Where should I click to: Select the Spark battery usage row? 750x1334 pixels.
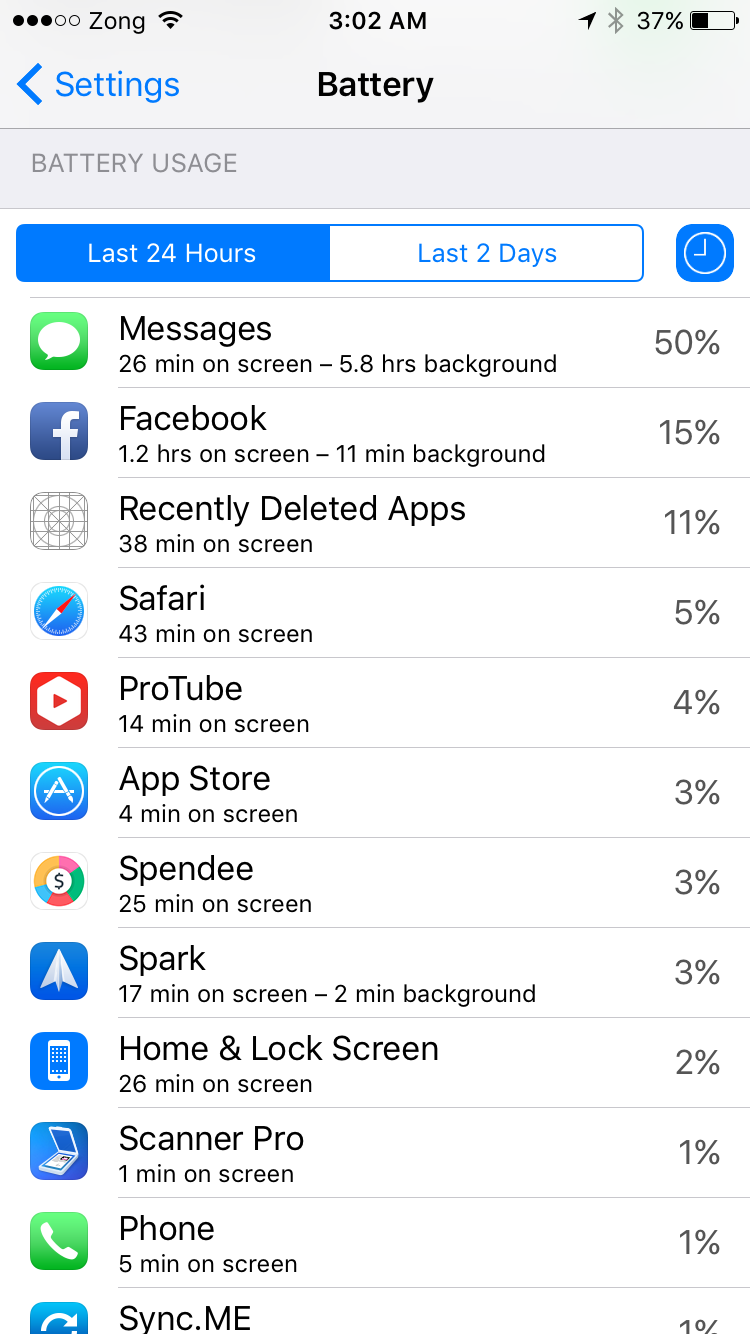[x=375, y=973]
